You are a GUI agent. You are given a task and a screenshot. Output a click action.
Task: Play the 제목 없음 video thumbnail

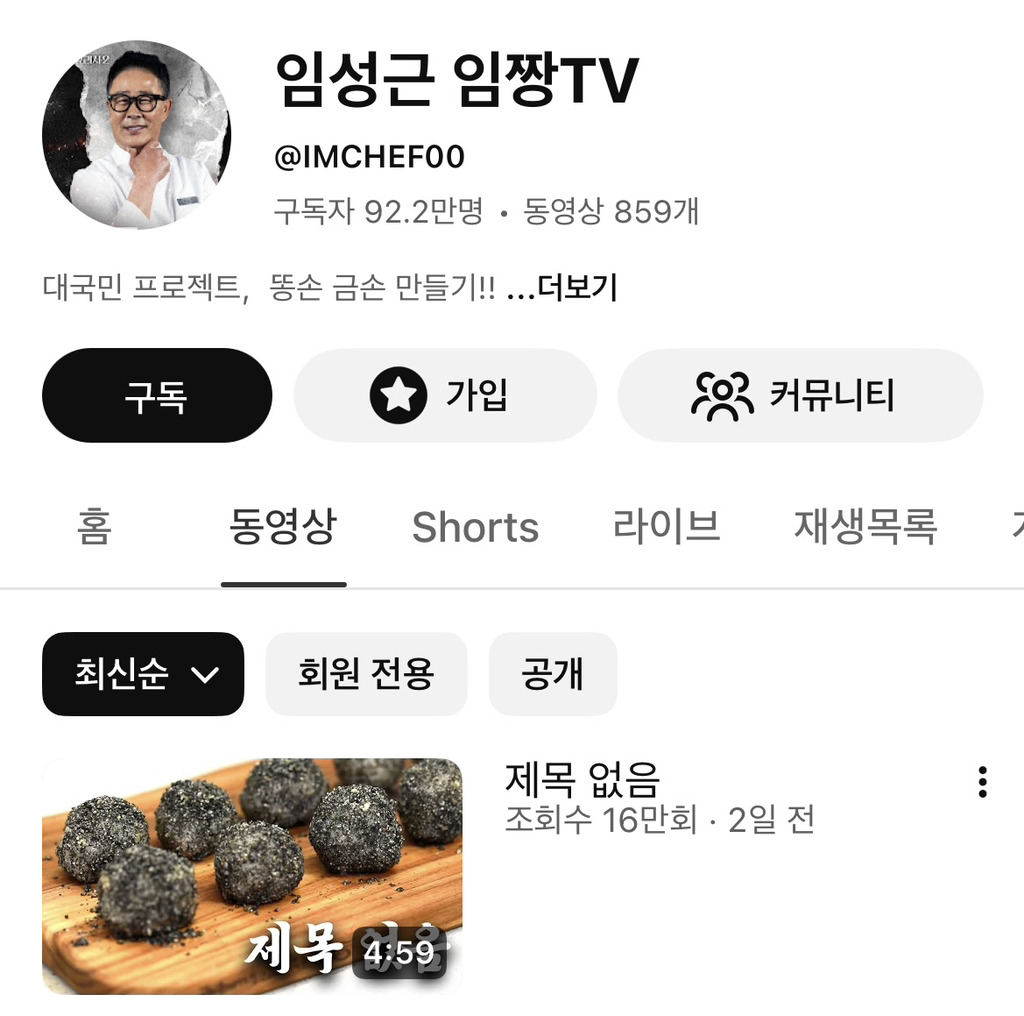(252, 876)
